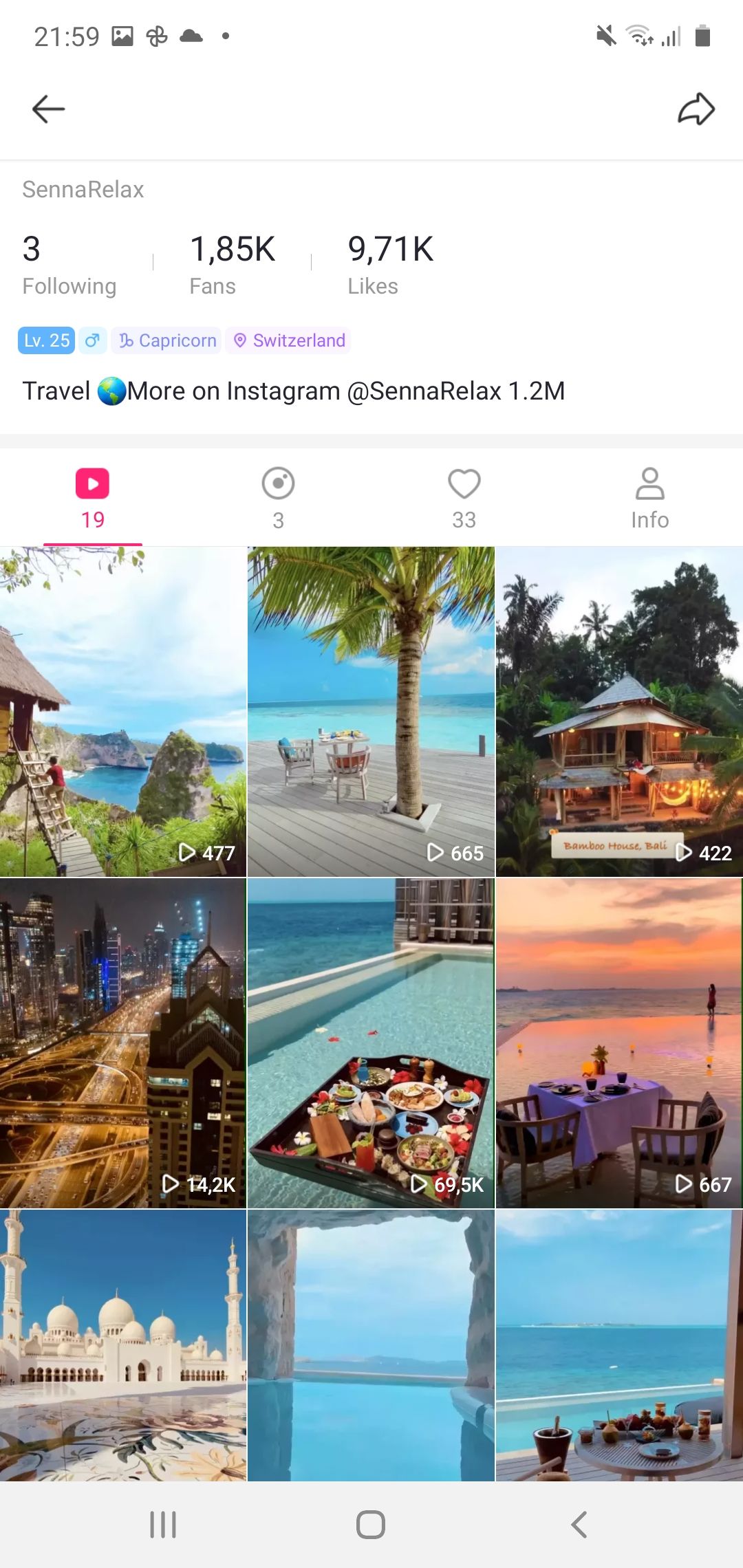
Task: Play the palm tree deck video with 665 views
Action: pos(371,712)
